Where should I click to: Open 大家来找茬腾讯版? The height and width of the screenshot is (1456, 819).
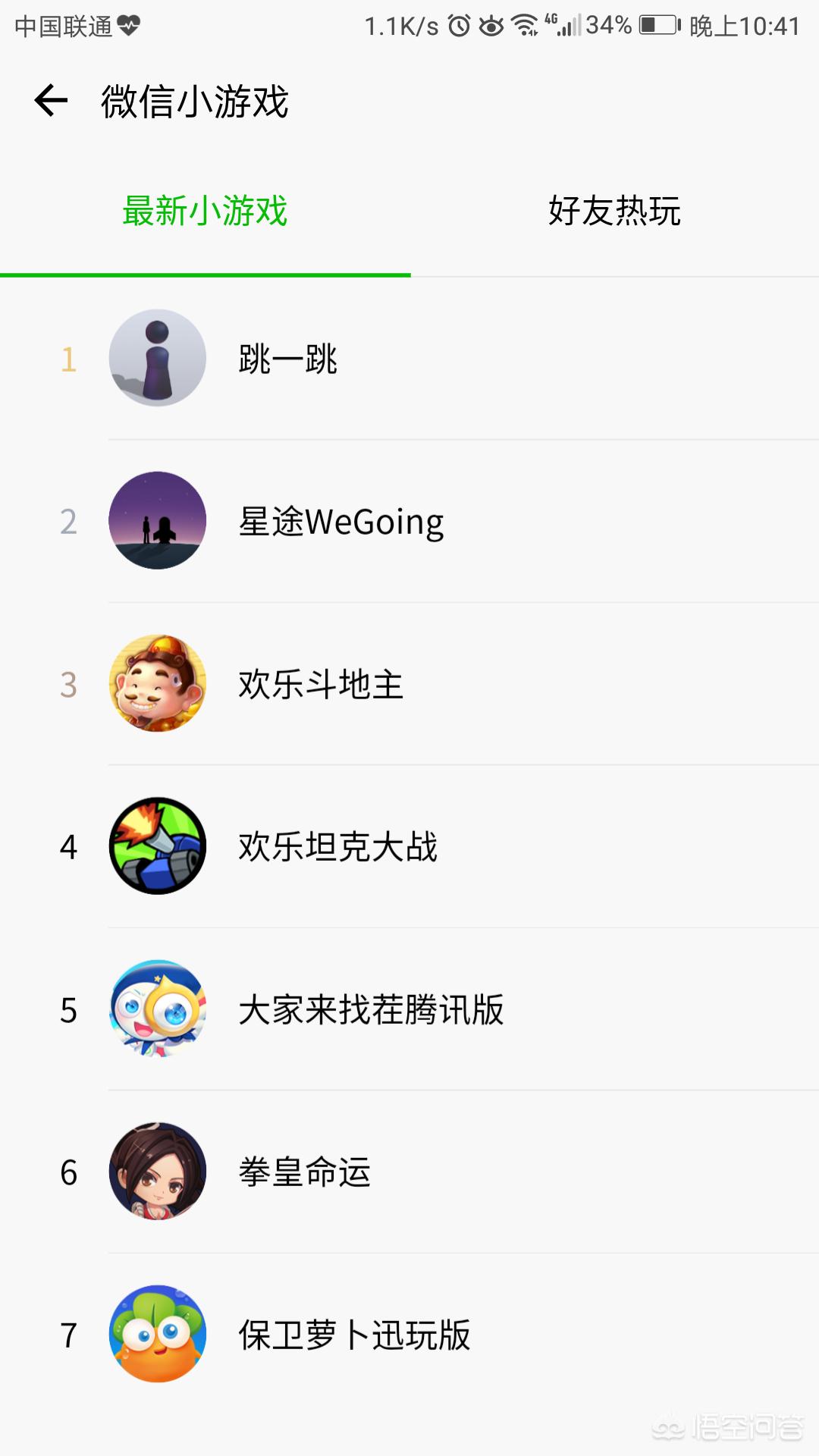[x=371, y=1010]
